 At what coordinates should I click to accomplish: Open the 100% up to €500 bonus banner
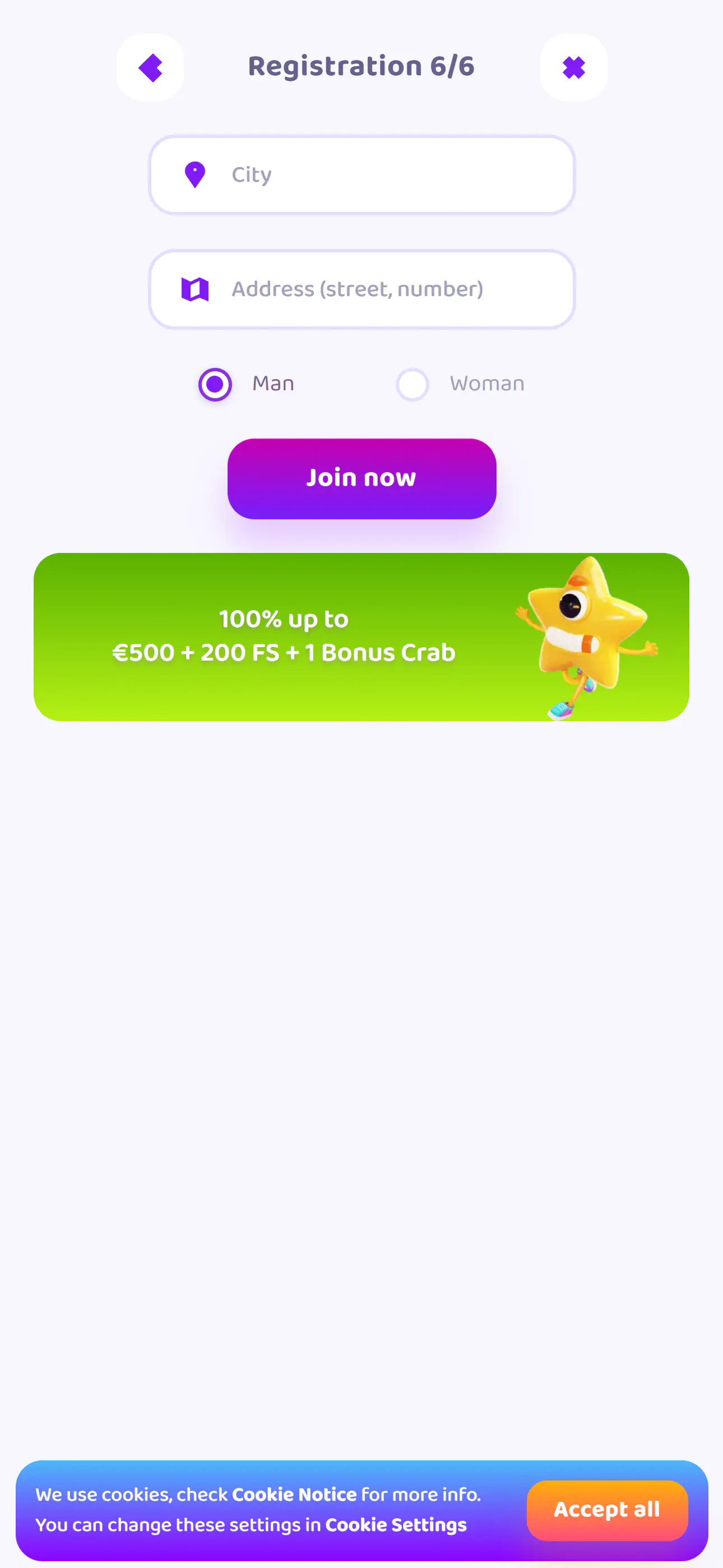click(361, 637)
